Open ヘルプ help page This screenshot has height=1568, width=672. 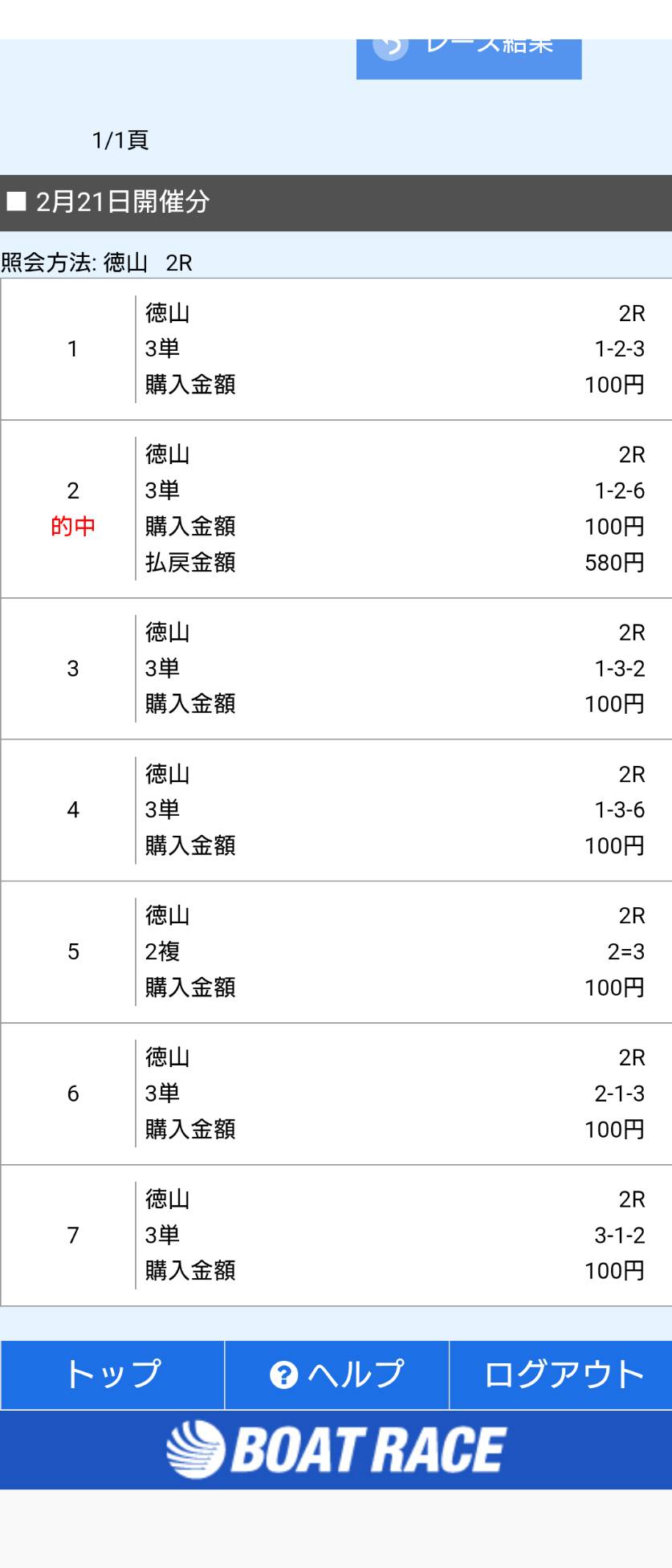(x=336, y=1375)
